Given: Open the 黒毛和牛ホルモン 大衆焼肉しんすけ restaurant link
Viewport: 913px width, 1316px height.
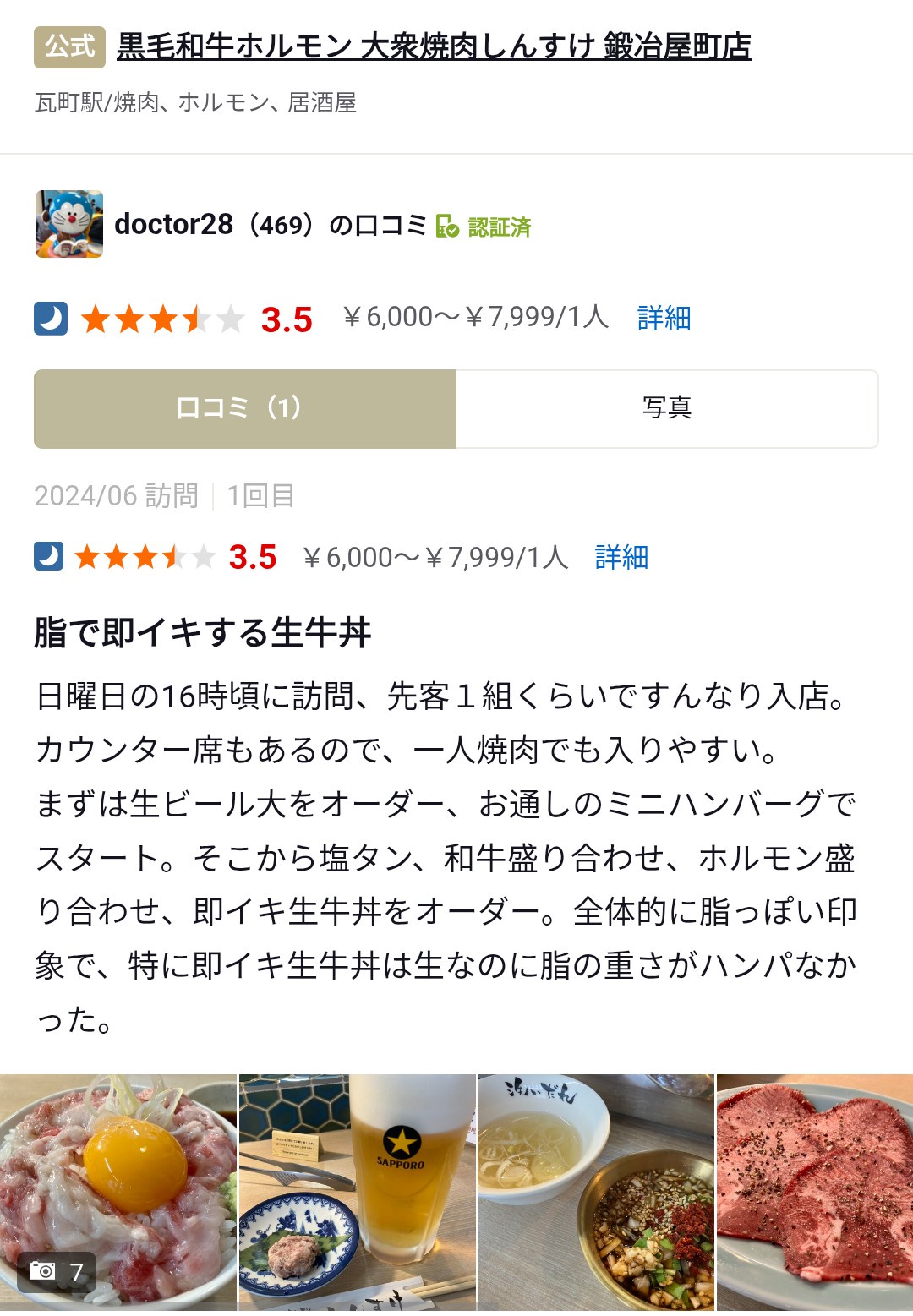Looking at the screenshot, I should point(433,46).
